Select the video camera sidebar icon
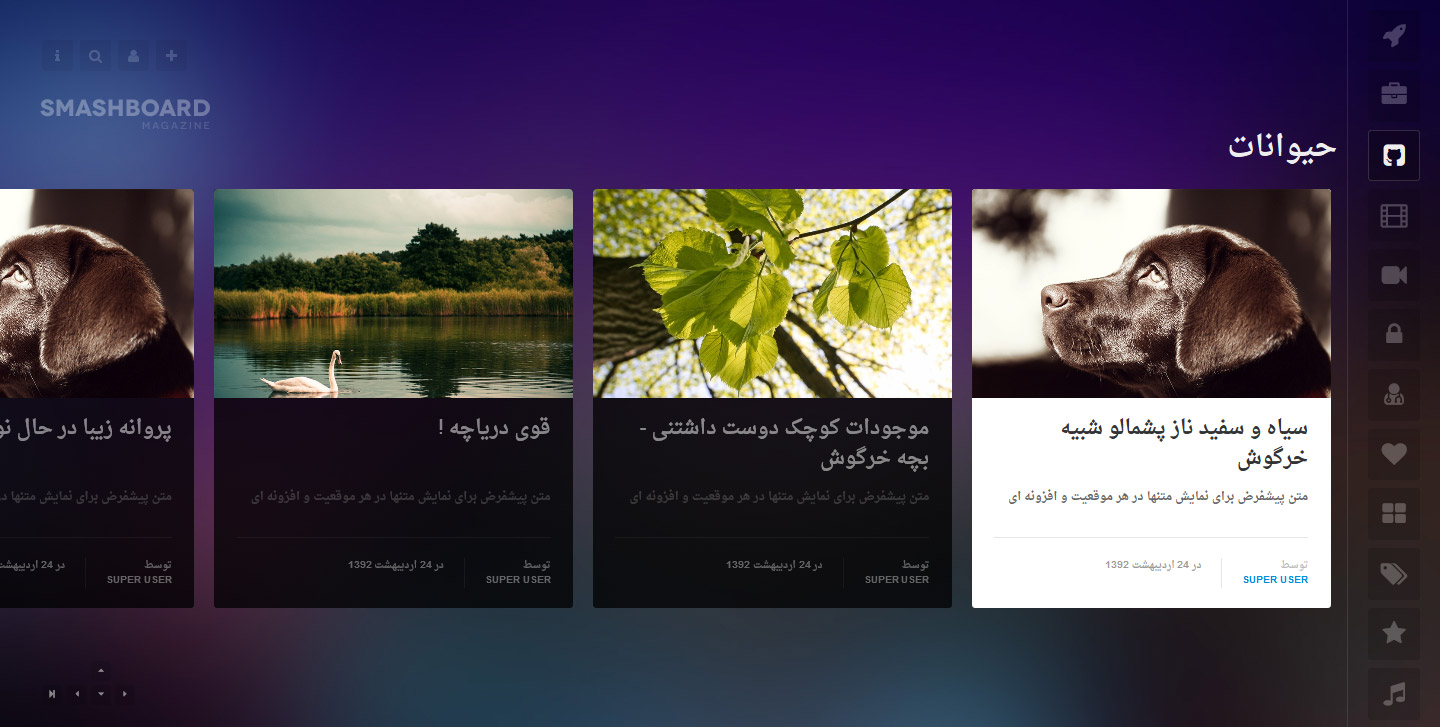The height and width of the screenshot is (727, 1440). (1393, 275)
